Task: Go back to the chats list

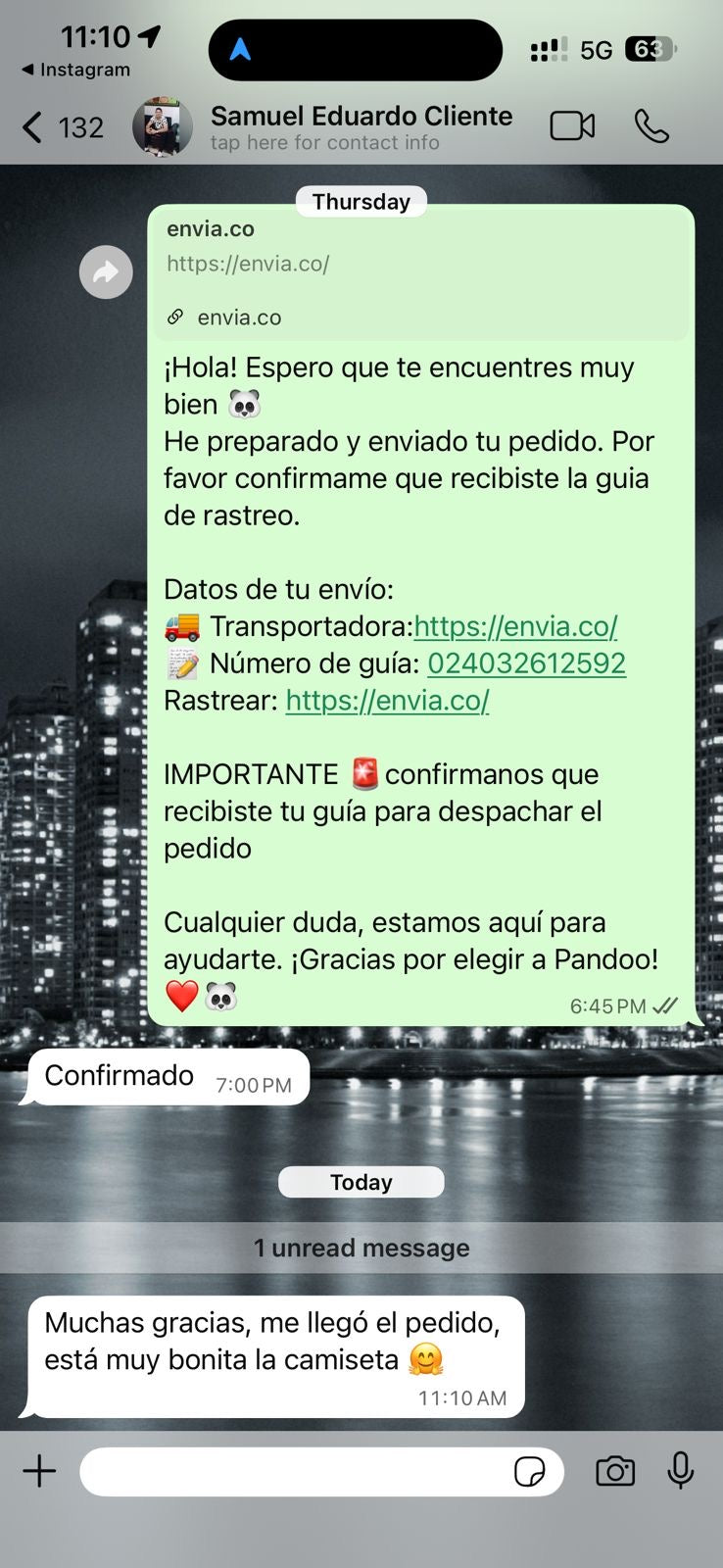Action: click(34, 127)
